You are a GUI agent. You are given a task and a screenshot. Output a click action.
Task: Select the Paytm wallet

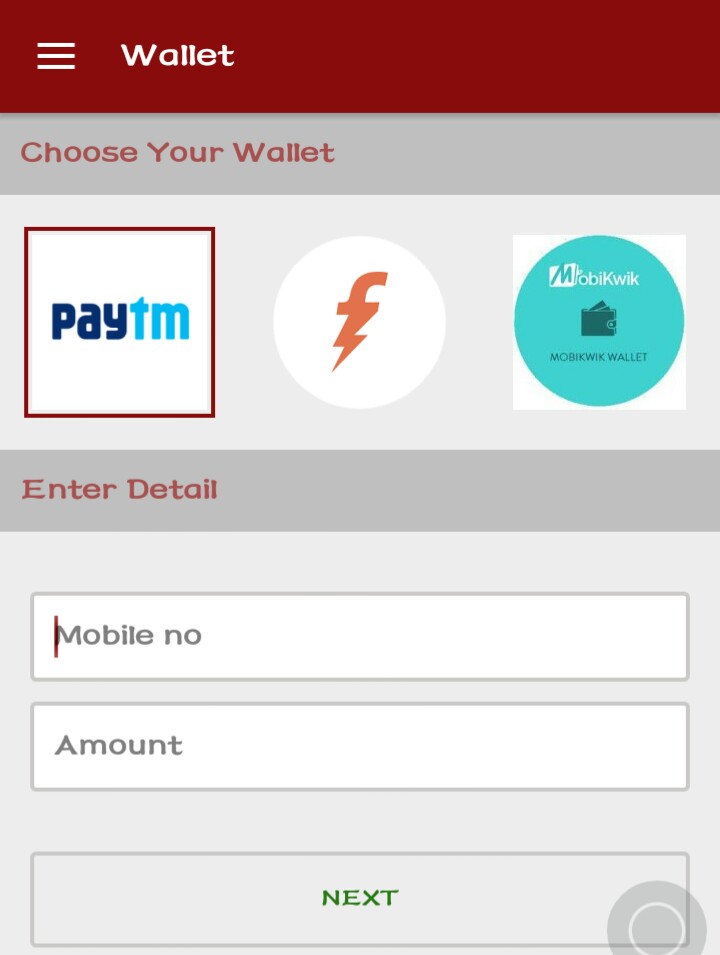120,322
